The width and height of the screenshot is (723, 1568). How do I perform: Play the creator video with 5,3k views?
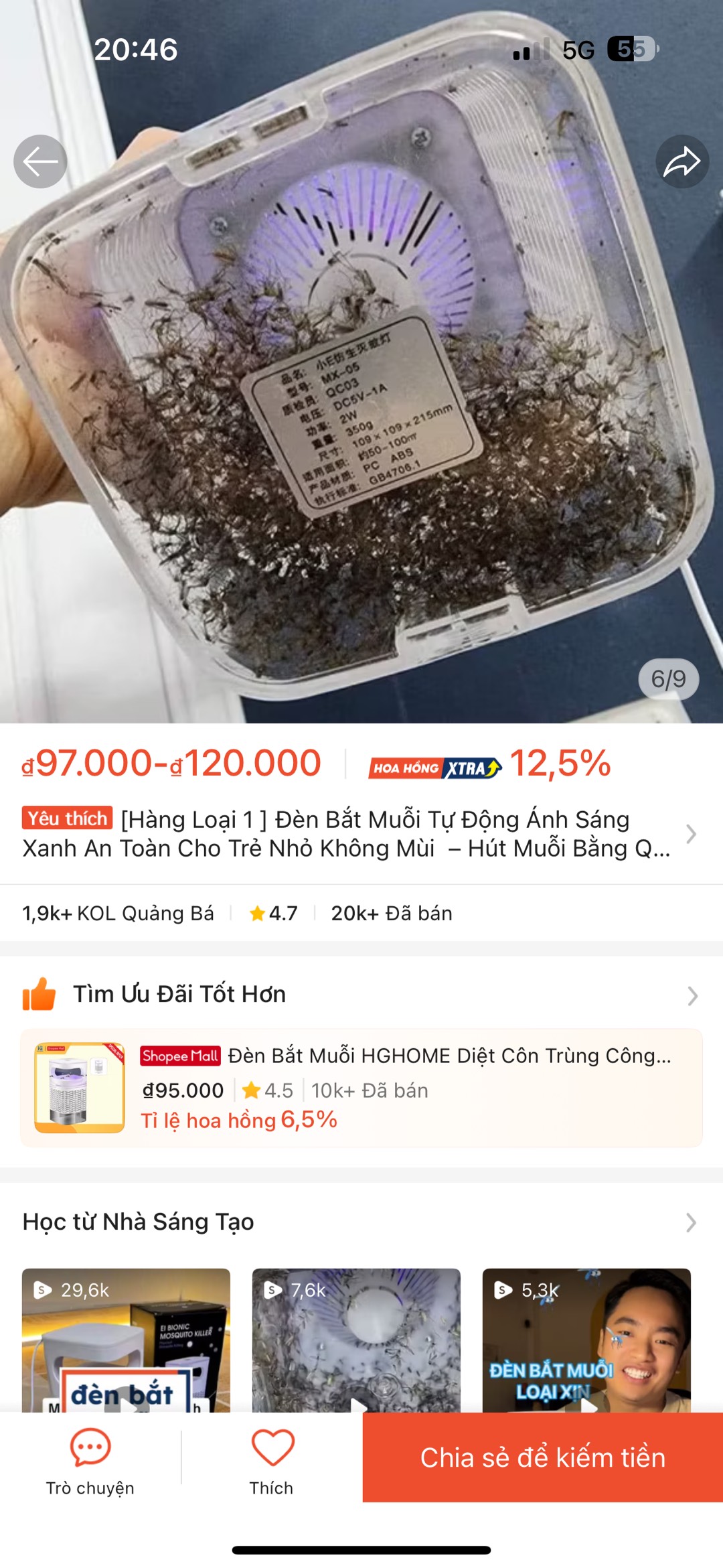click(x=586, y=1340)
